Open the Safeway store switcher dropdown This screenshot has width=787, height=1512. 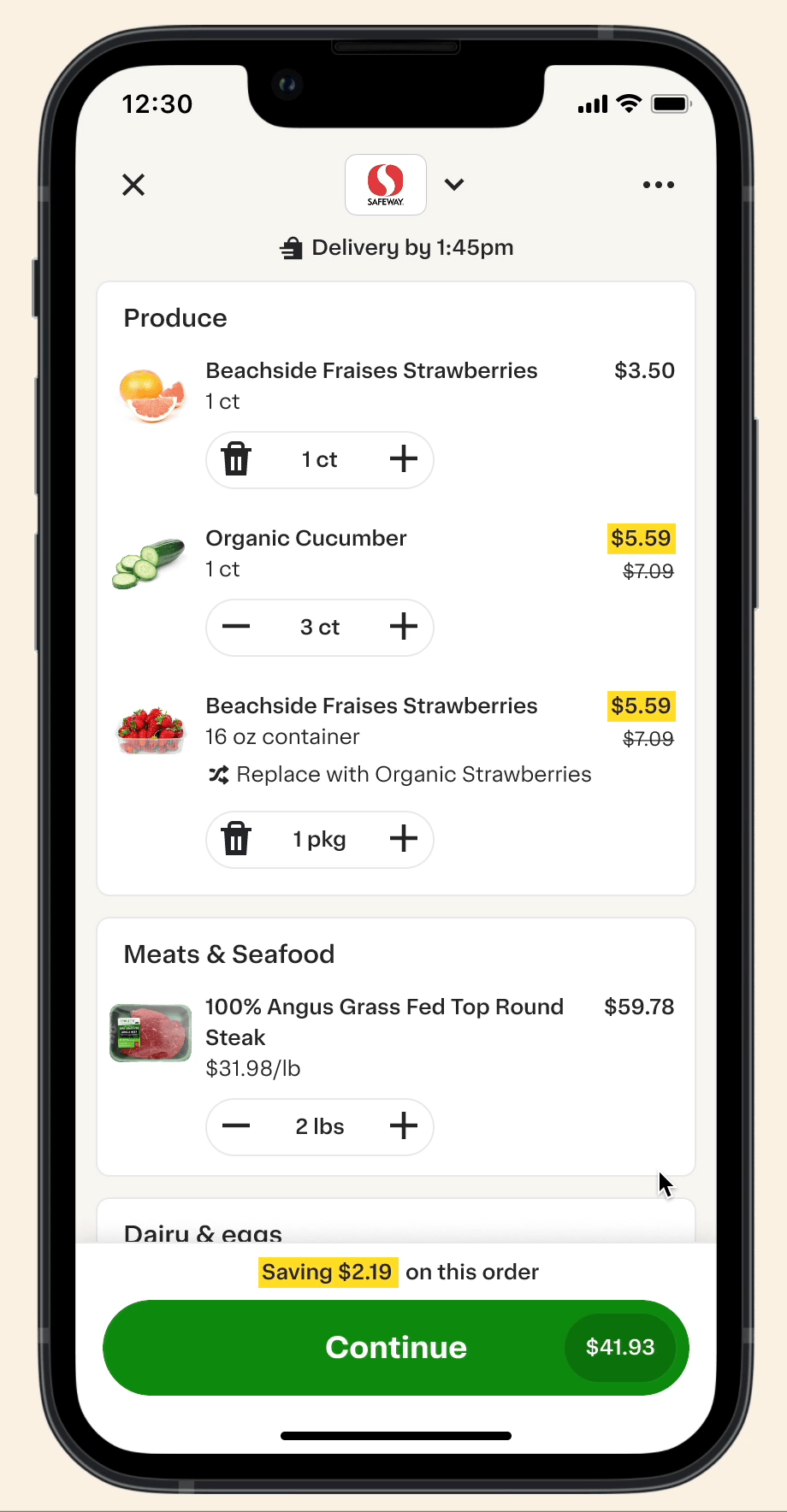[454, 185]
